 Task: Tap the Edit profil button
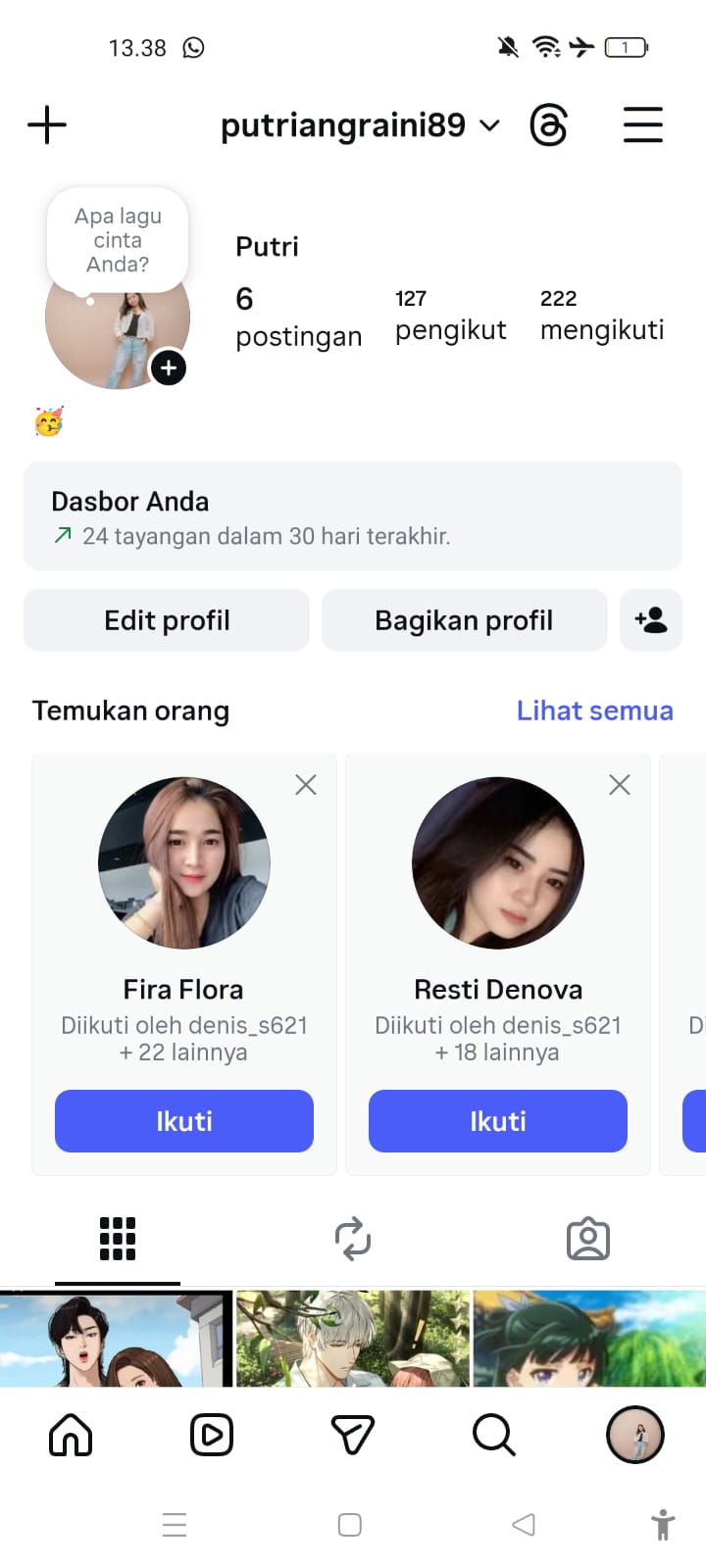pyautogui.click(x=167, y=620)
